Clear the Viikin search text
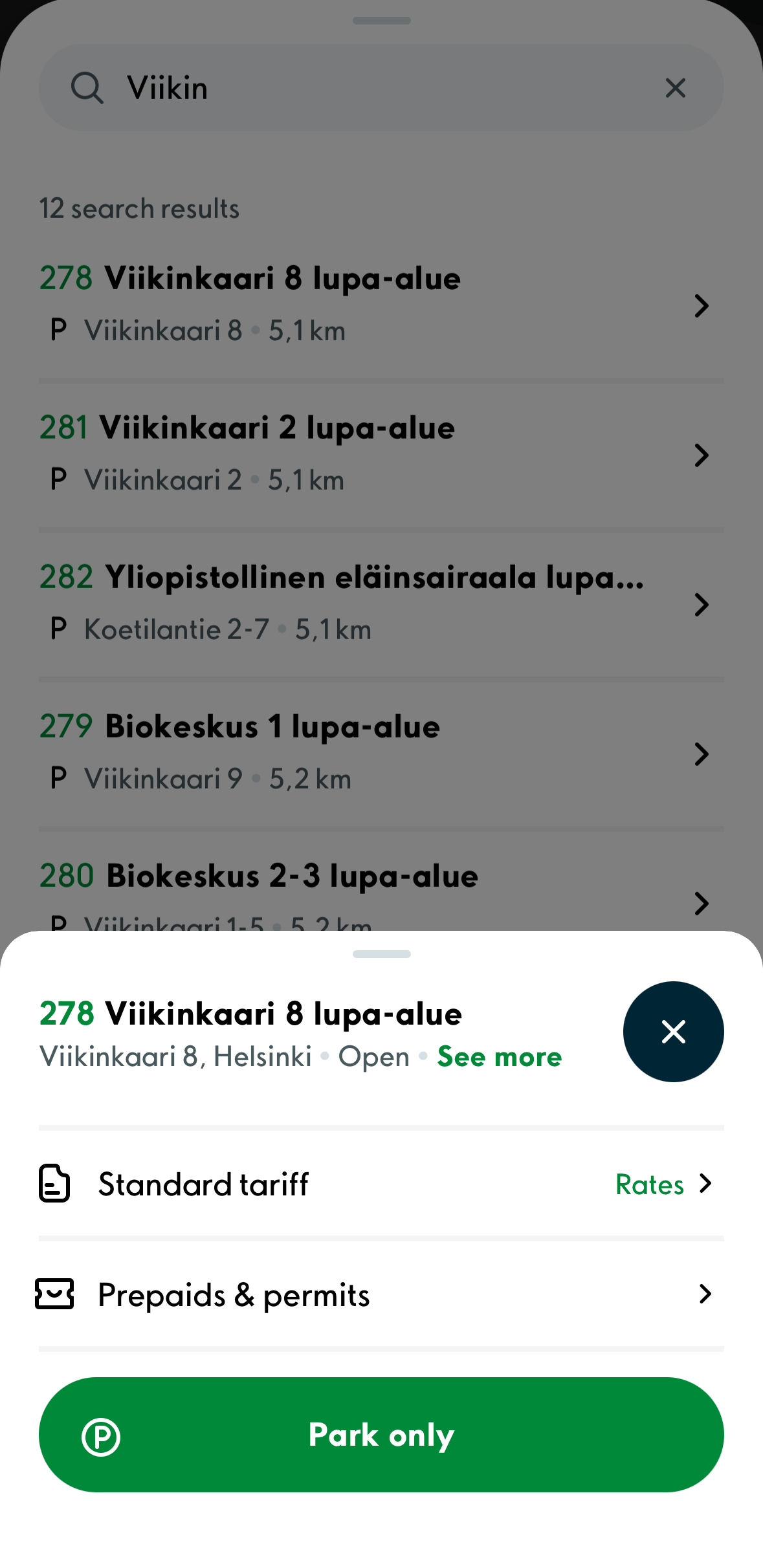 (x=675, y=88)
